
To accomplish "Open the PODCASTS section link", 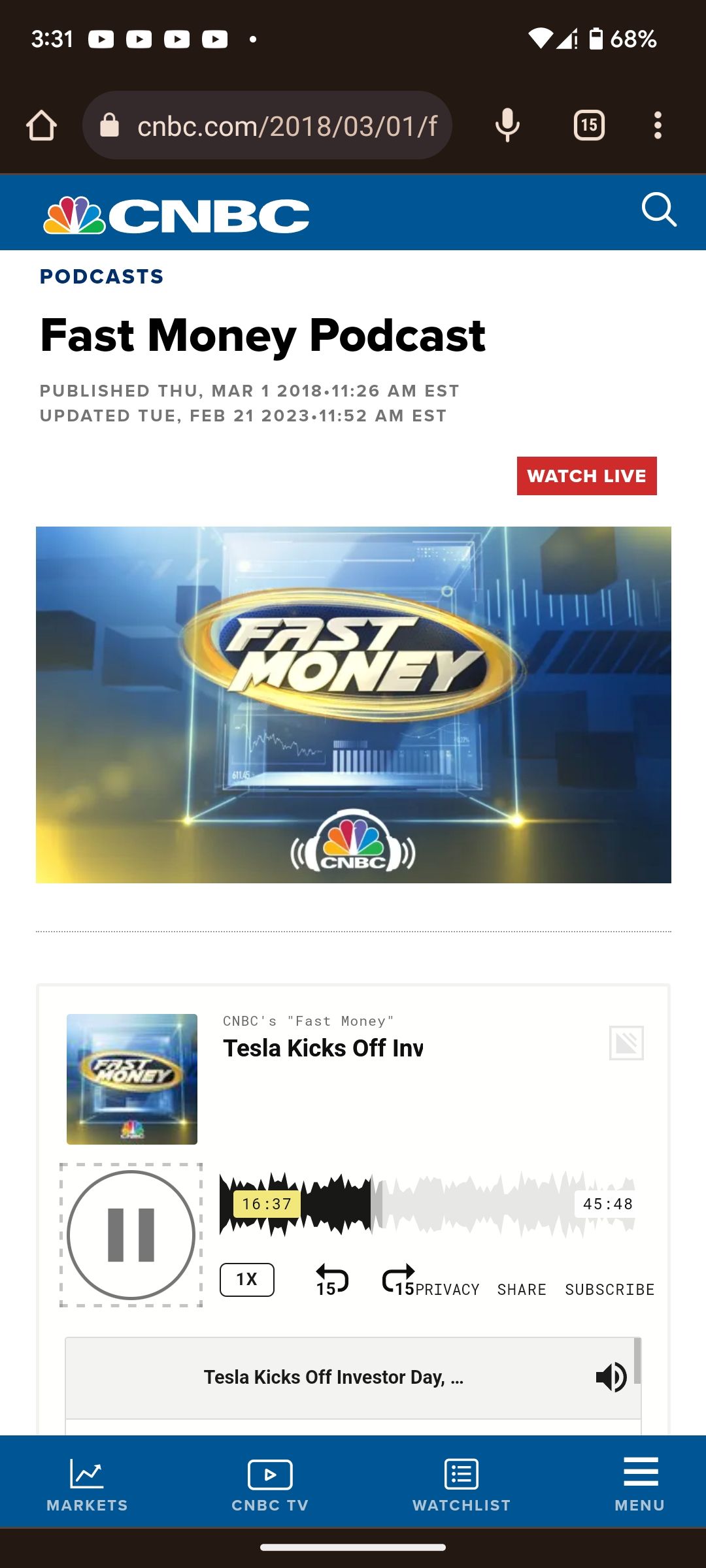I will click(101, 276).
